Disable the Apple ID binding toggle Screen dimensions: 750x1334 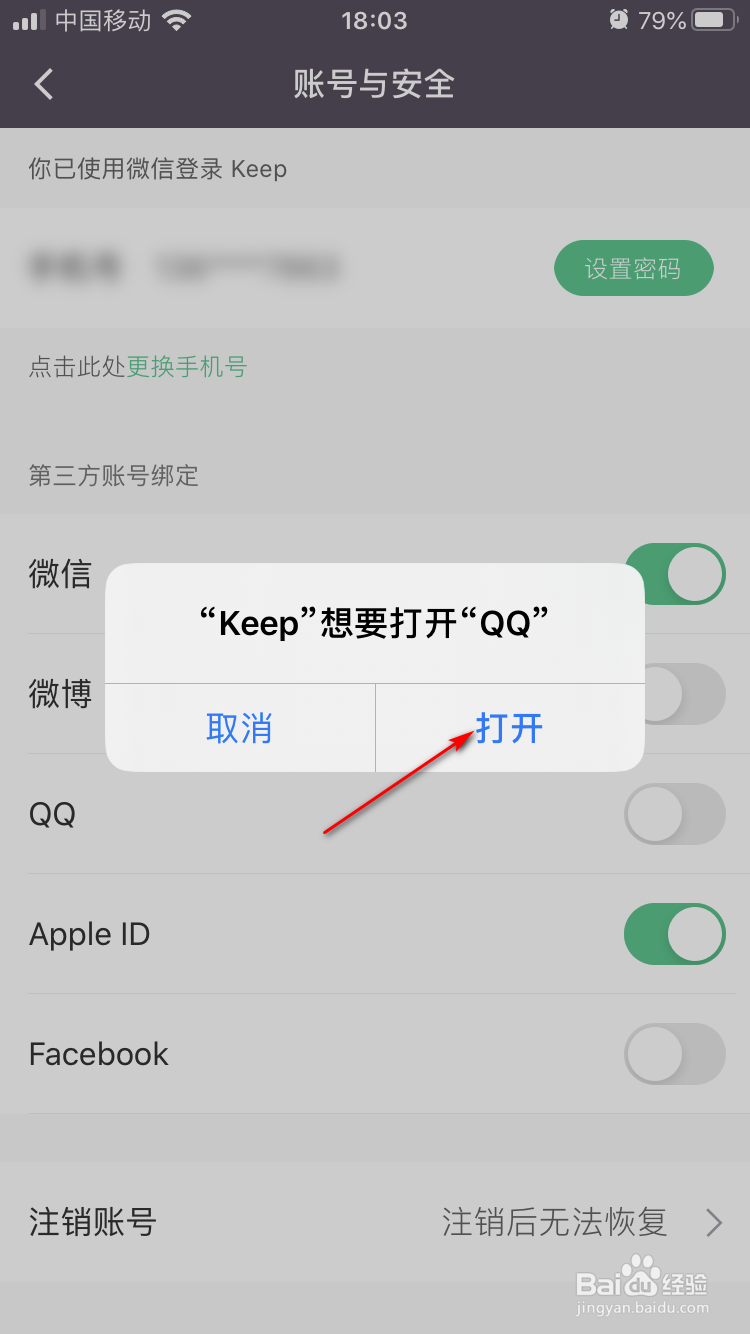pos(675,934)
